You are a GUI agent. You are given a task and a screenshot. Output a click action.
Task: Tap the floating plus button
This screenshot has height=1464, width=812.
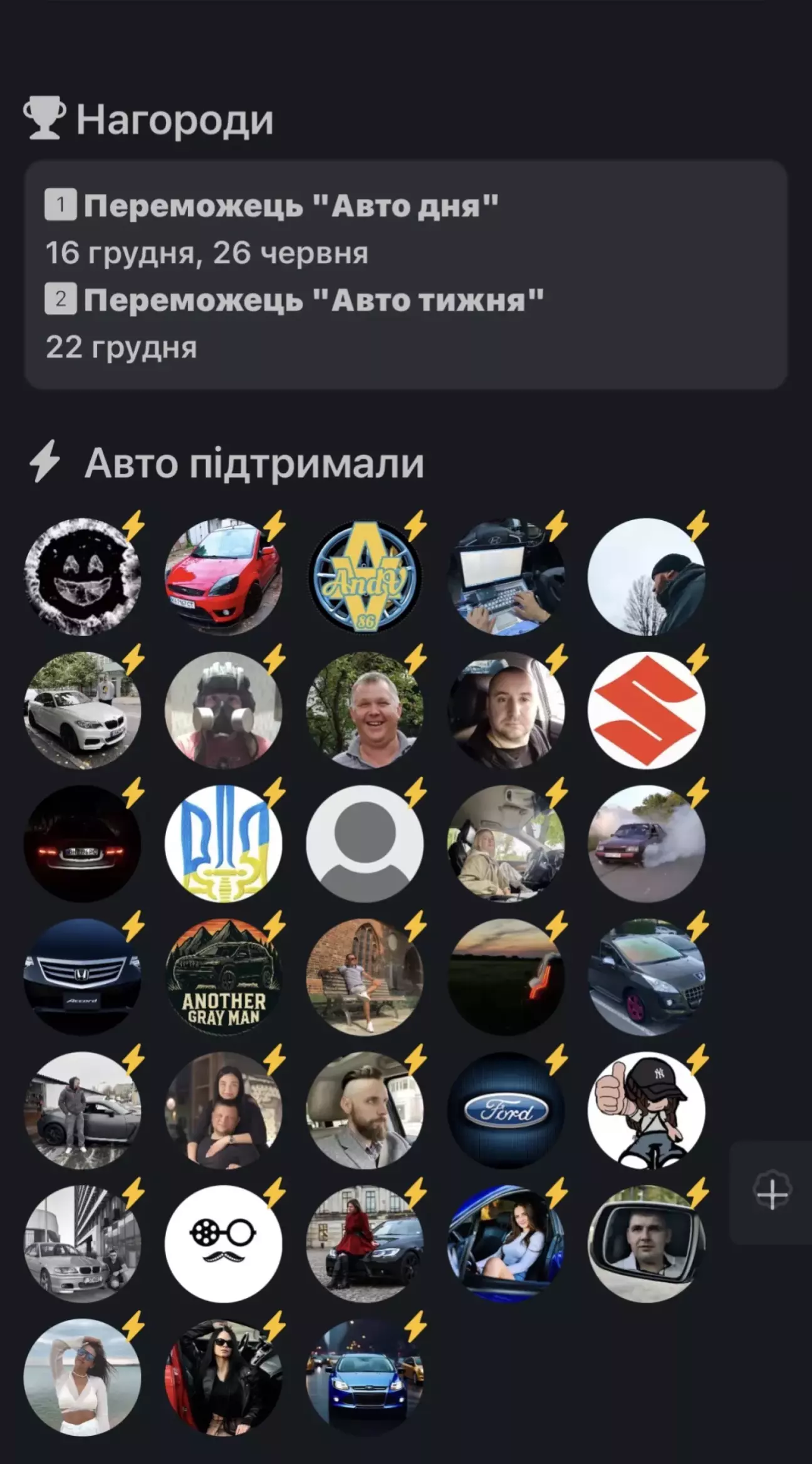(x=772, y=1192)
